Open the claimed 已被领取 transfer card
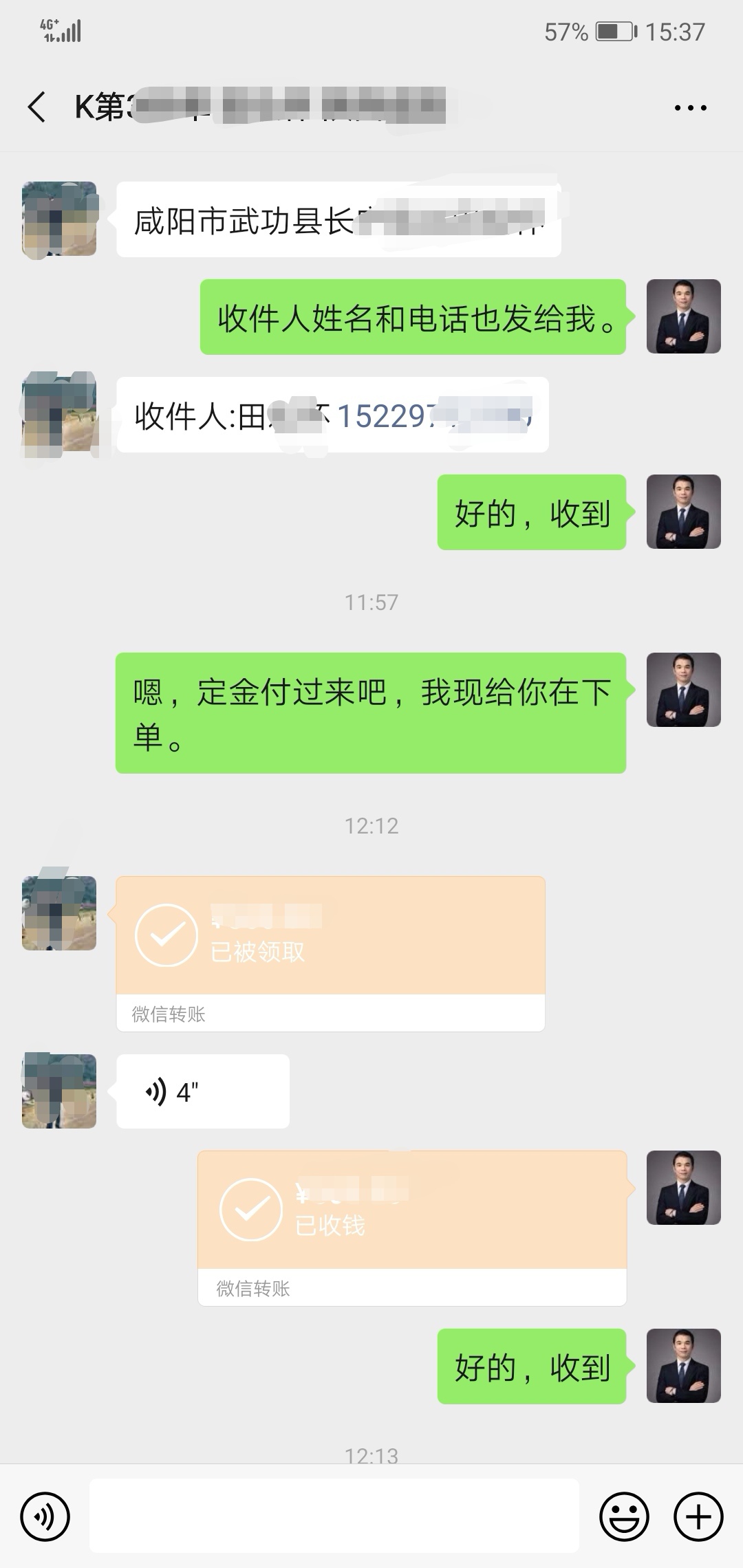Image resolution: width=743 pixels, height=1568 pixels. click(x=330, y=936)
